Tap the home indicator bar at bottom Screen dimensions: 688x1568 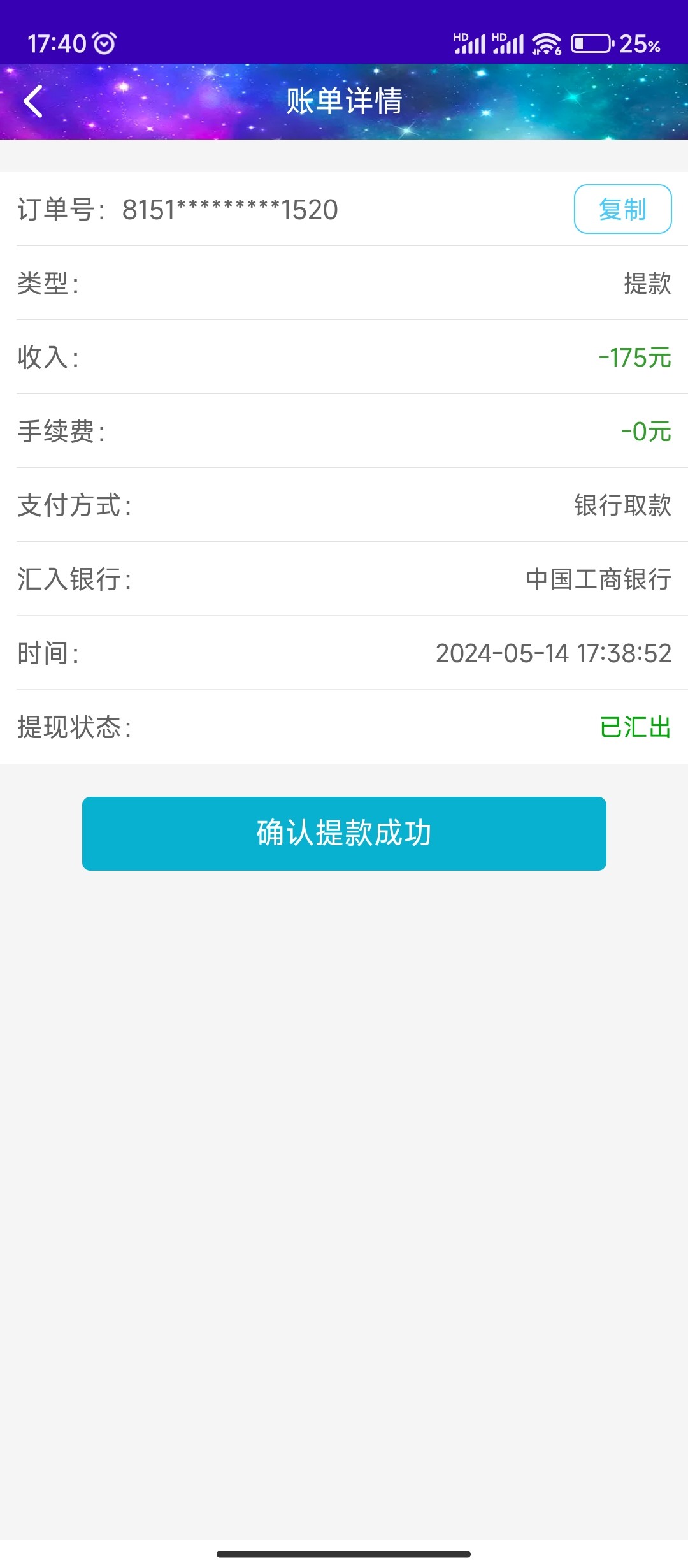pyautogui.click(x=344, y=1553)
